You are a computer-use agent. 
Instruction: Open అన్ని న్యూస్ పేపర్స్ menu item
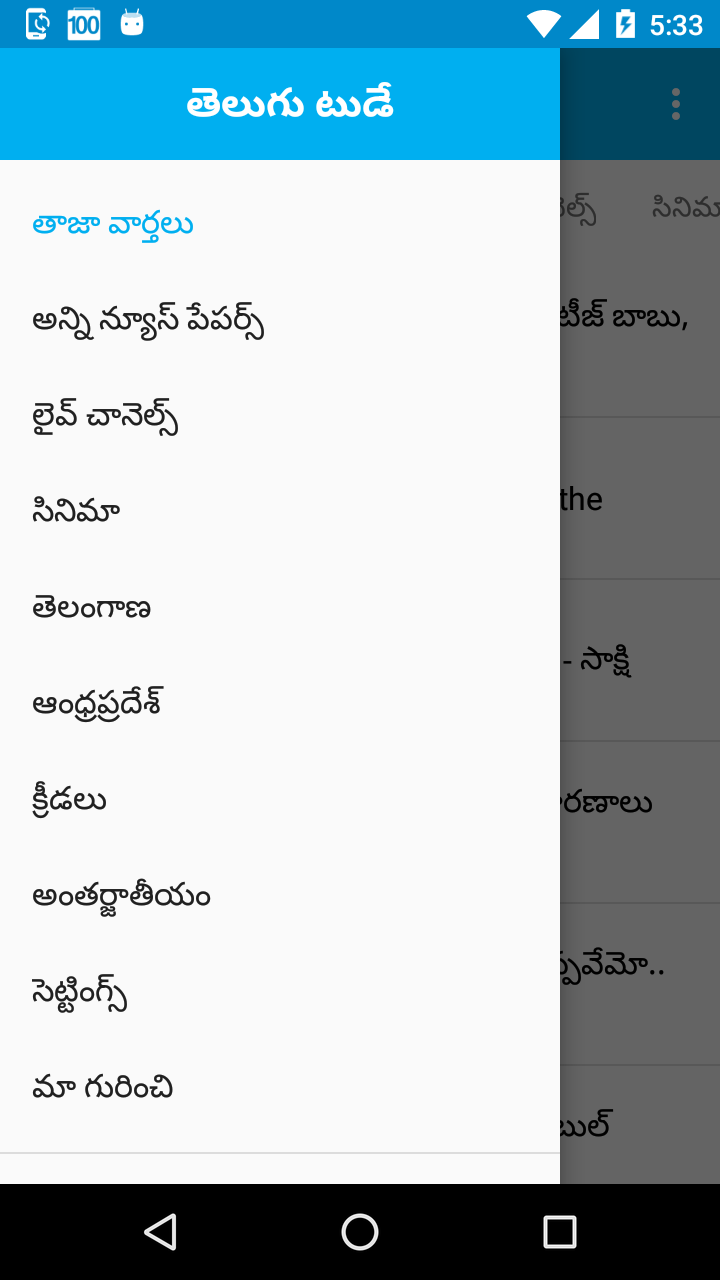click(148, 321)
